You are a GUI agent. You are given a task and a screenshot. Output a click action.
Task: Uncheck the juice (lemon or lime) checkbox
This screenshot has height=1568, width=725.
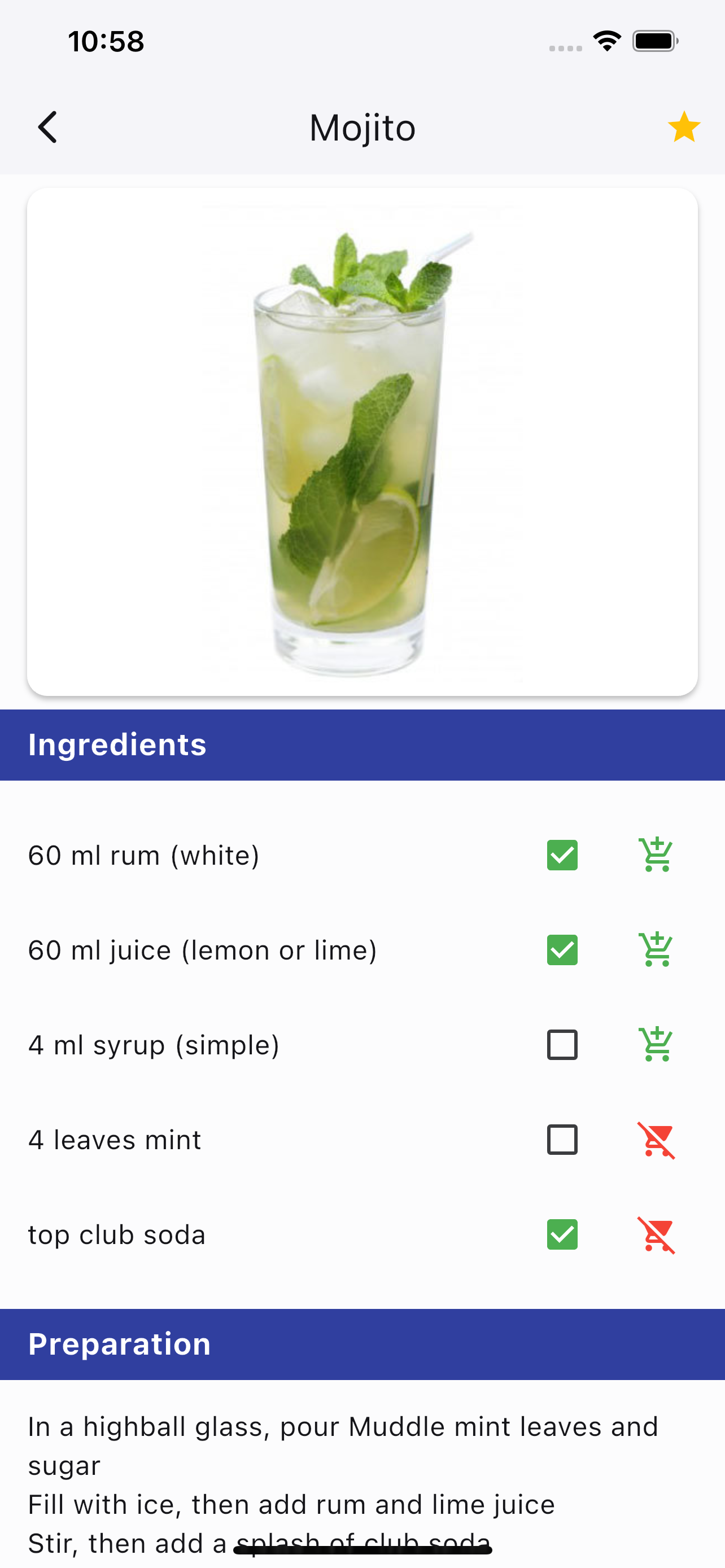click(x=562, y=950)
